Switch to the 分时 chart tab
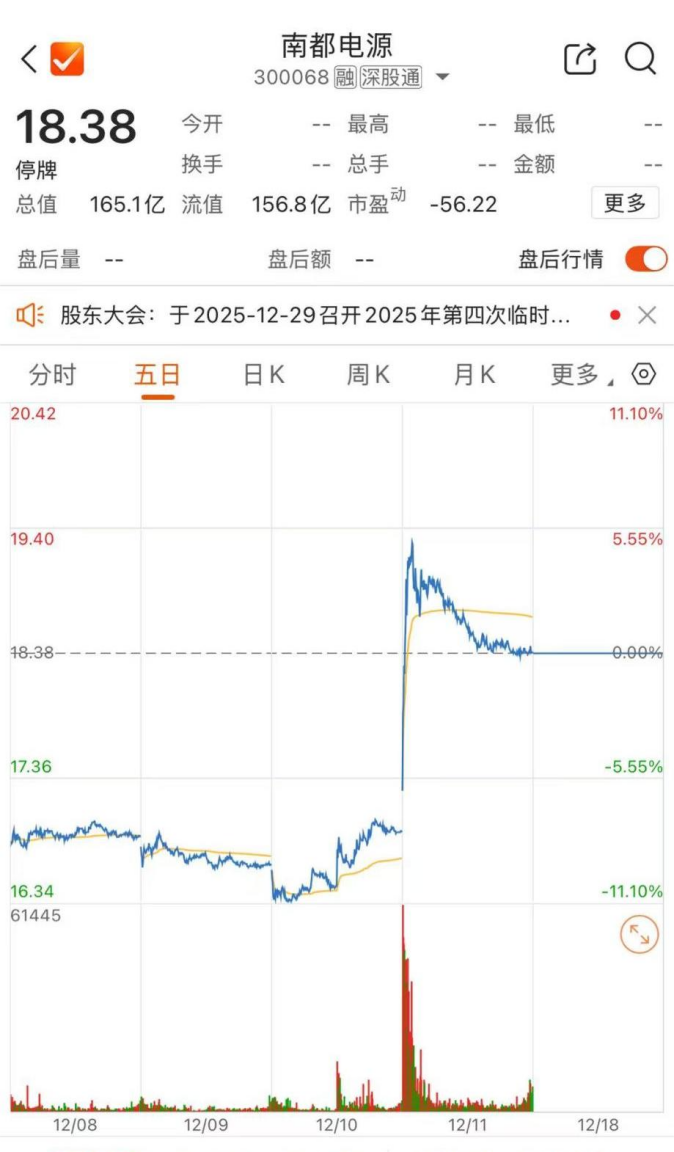This screenshot has height=1152, width=674. [x=52, y=375]
